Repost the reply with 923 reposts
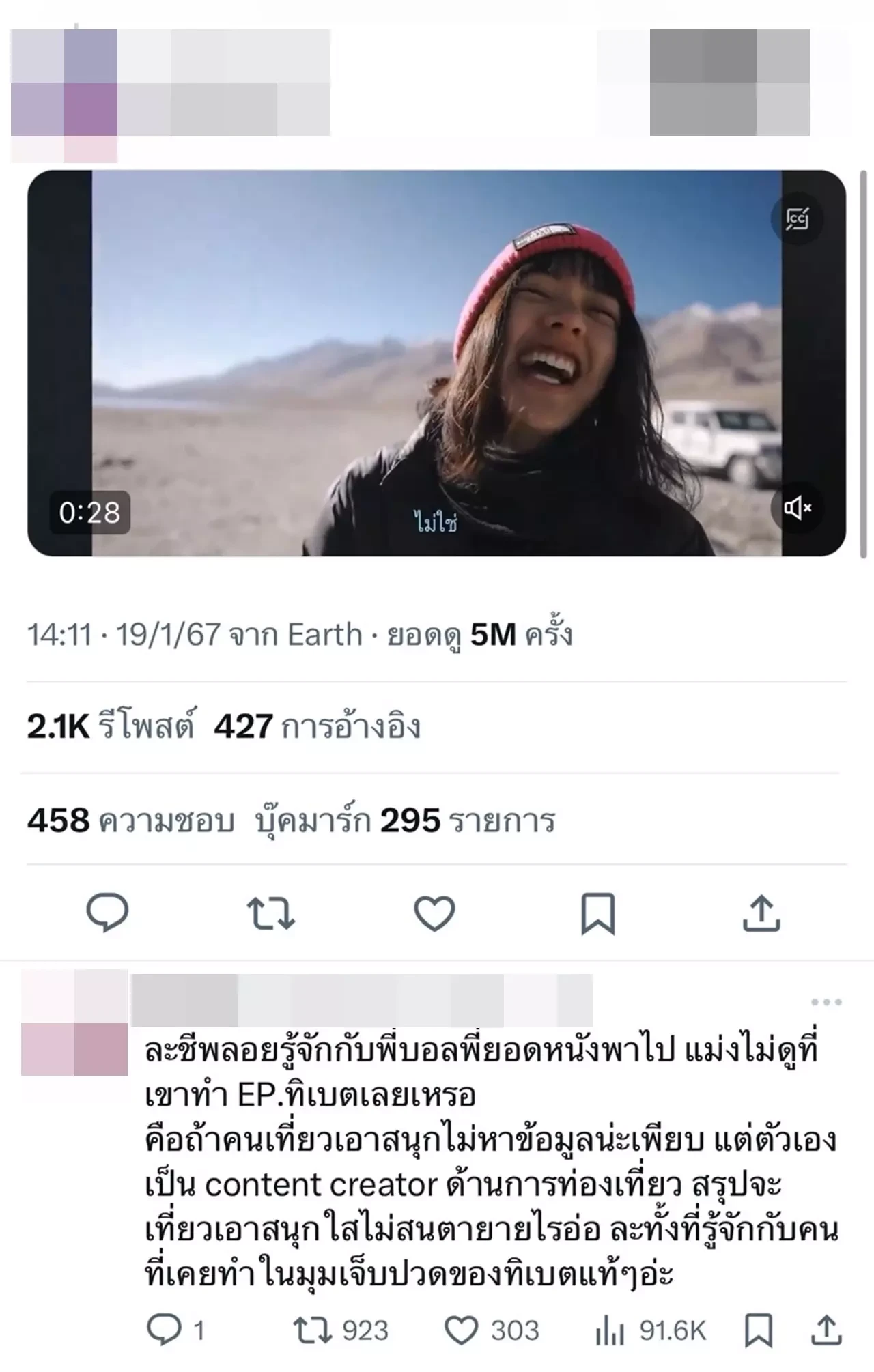Viewport: 874px width, 1372px height. point(311,1330)
